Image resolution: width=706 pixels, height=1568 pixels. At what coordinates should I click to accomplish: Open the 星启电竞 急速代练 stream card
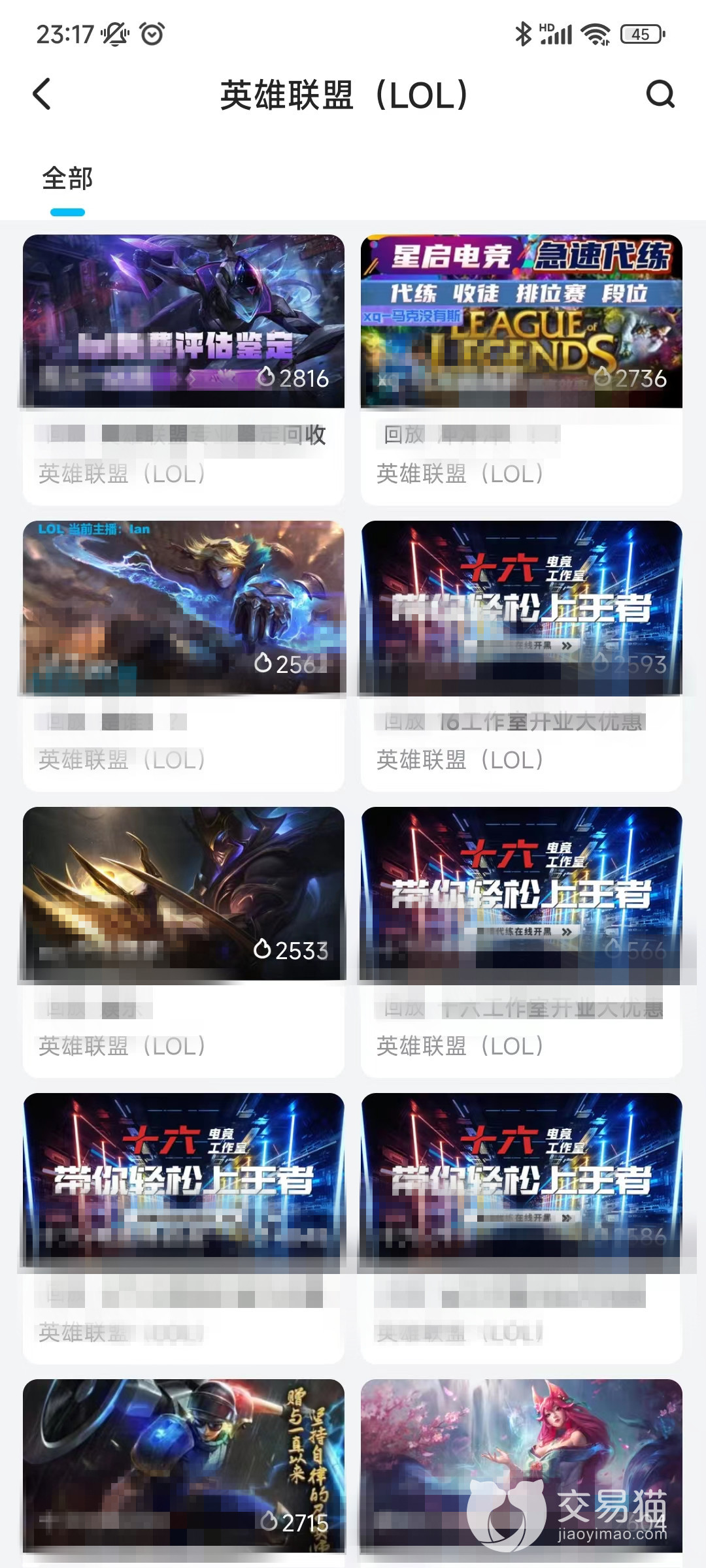521,321
